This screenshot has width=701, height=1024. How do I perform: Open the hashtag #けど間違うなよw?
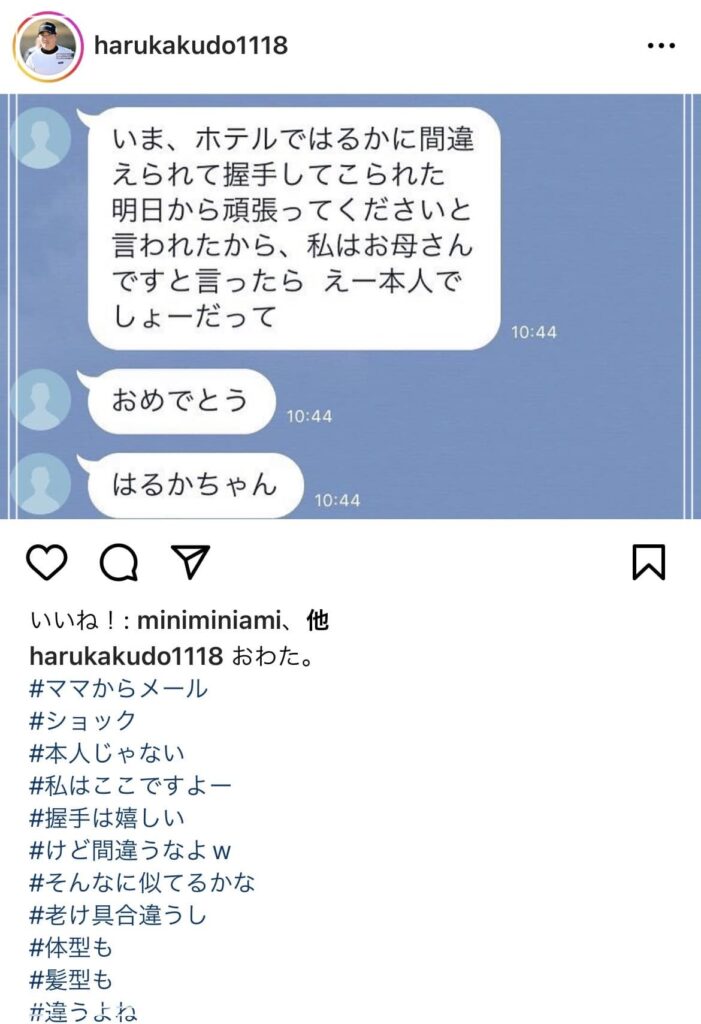coord(130,851)
